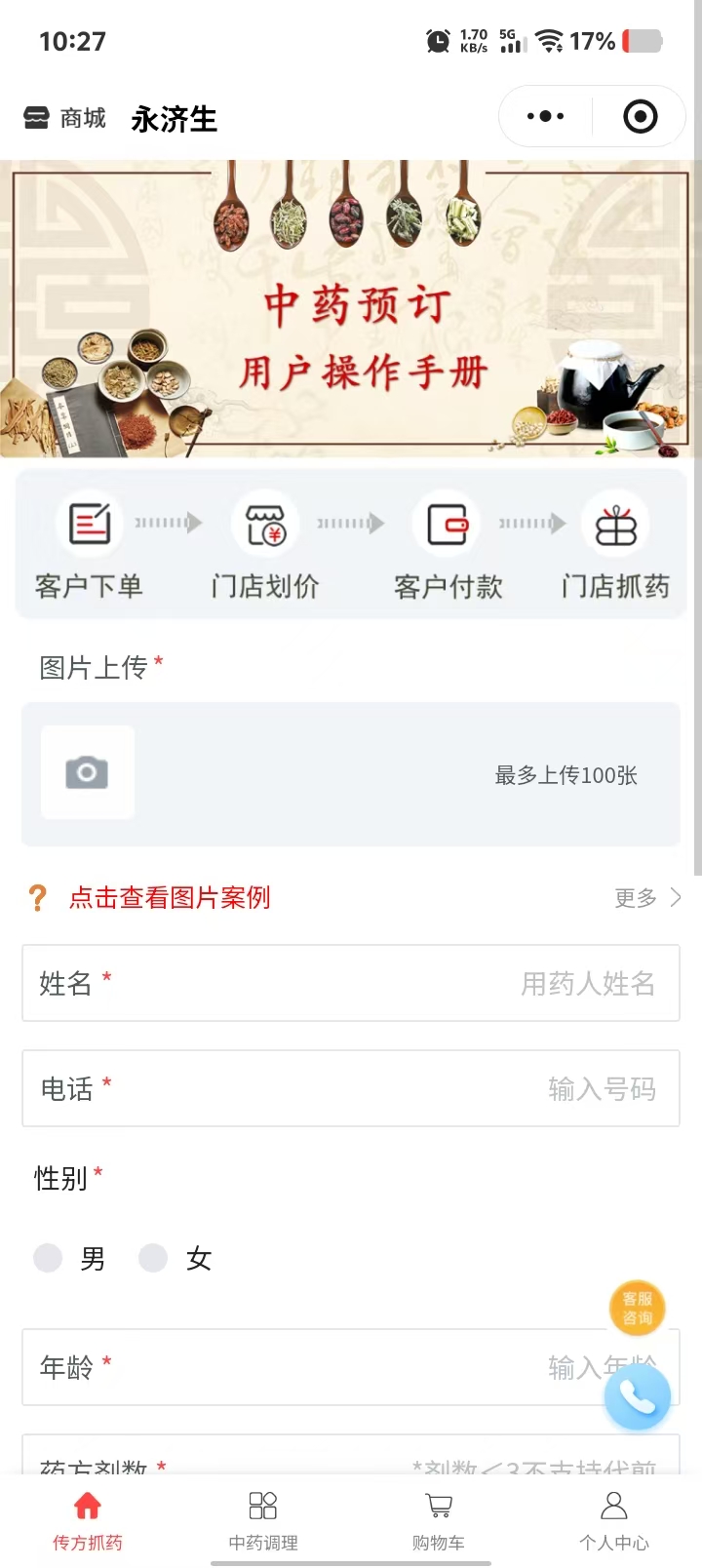Switch to the 传方抓药 tab
Image resolution: width=702 pixels, height=1568 pixels.
(88, 1521)
